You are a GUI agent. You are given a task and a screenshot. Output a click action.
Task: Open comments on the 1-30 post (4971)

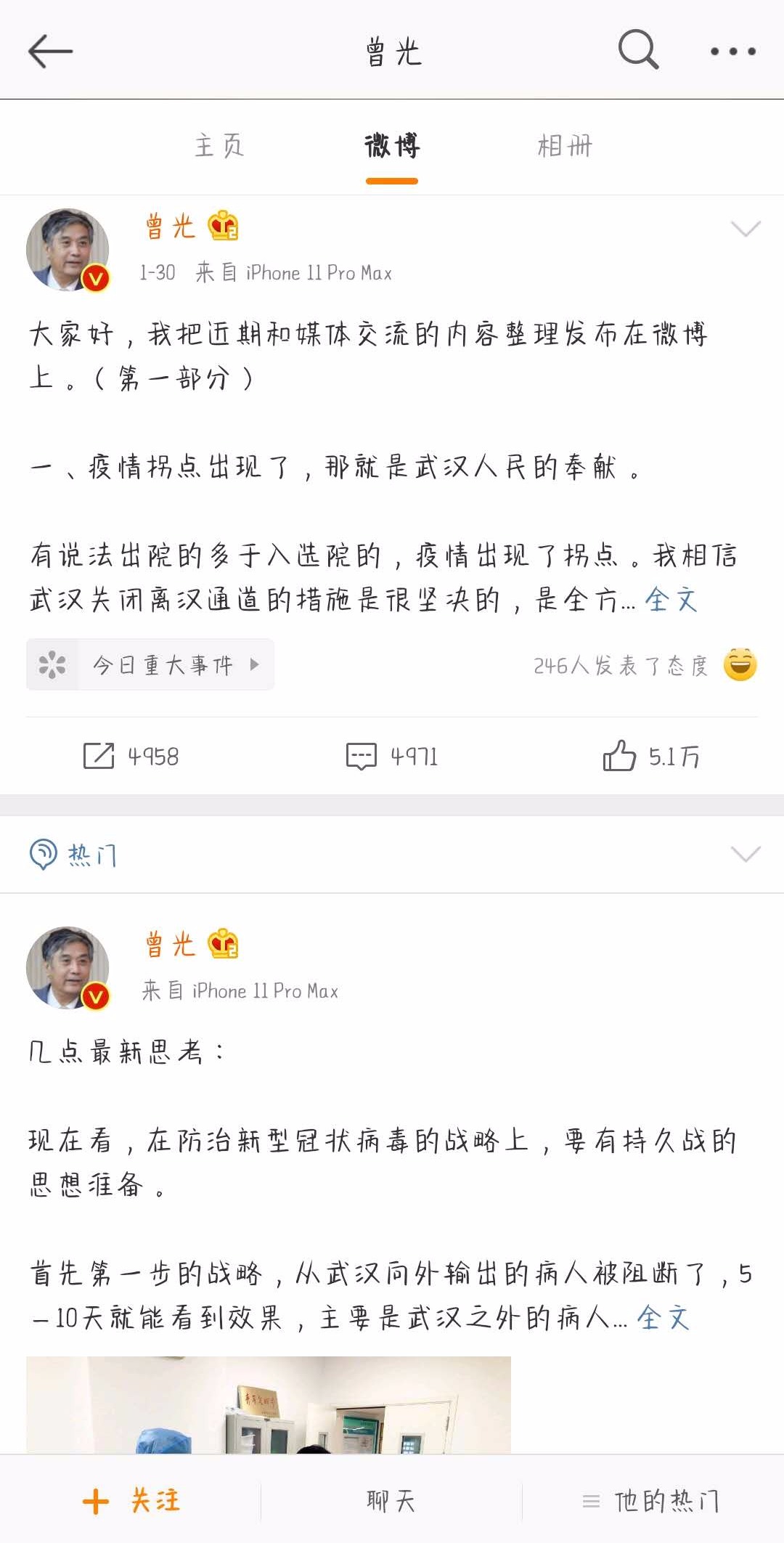392,756
